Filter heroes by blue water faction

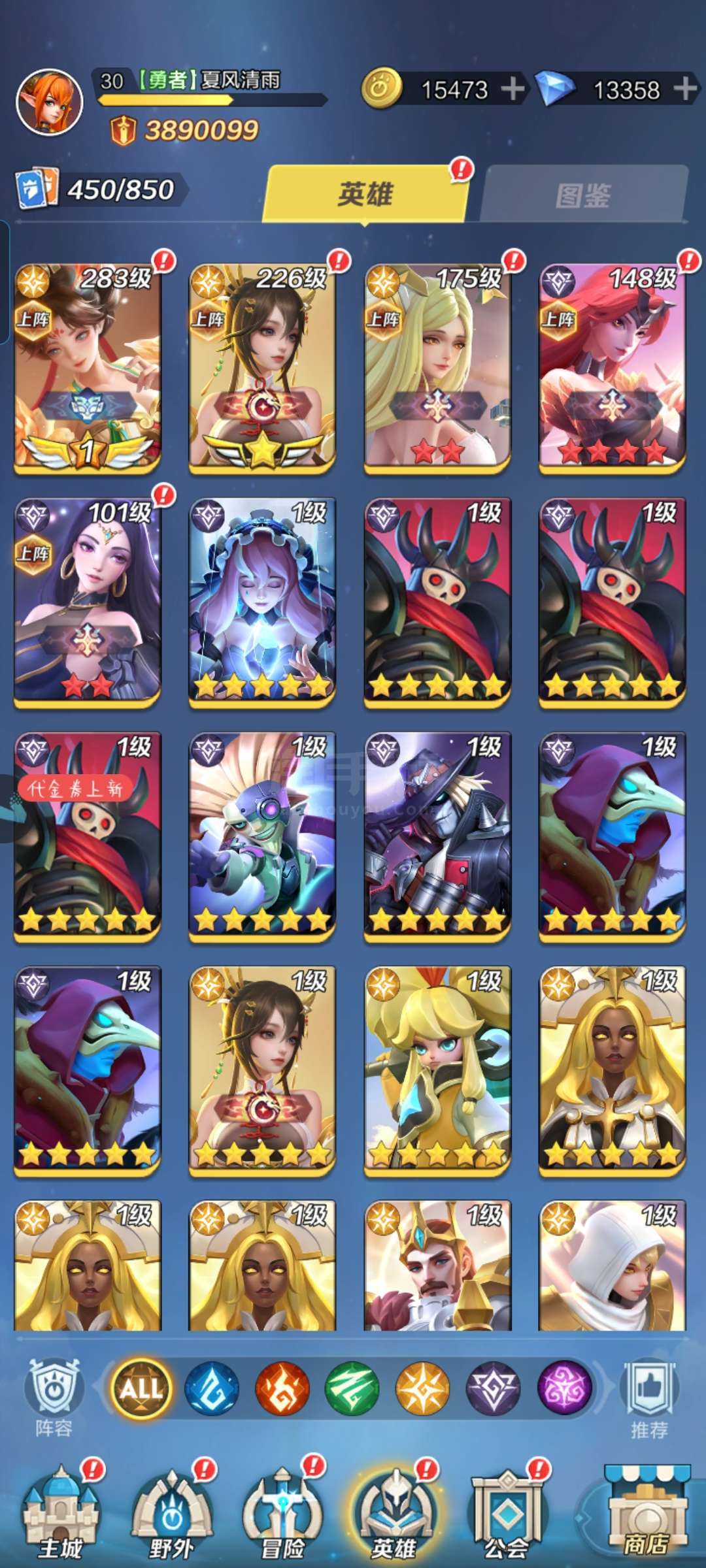coord(211,1388)
